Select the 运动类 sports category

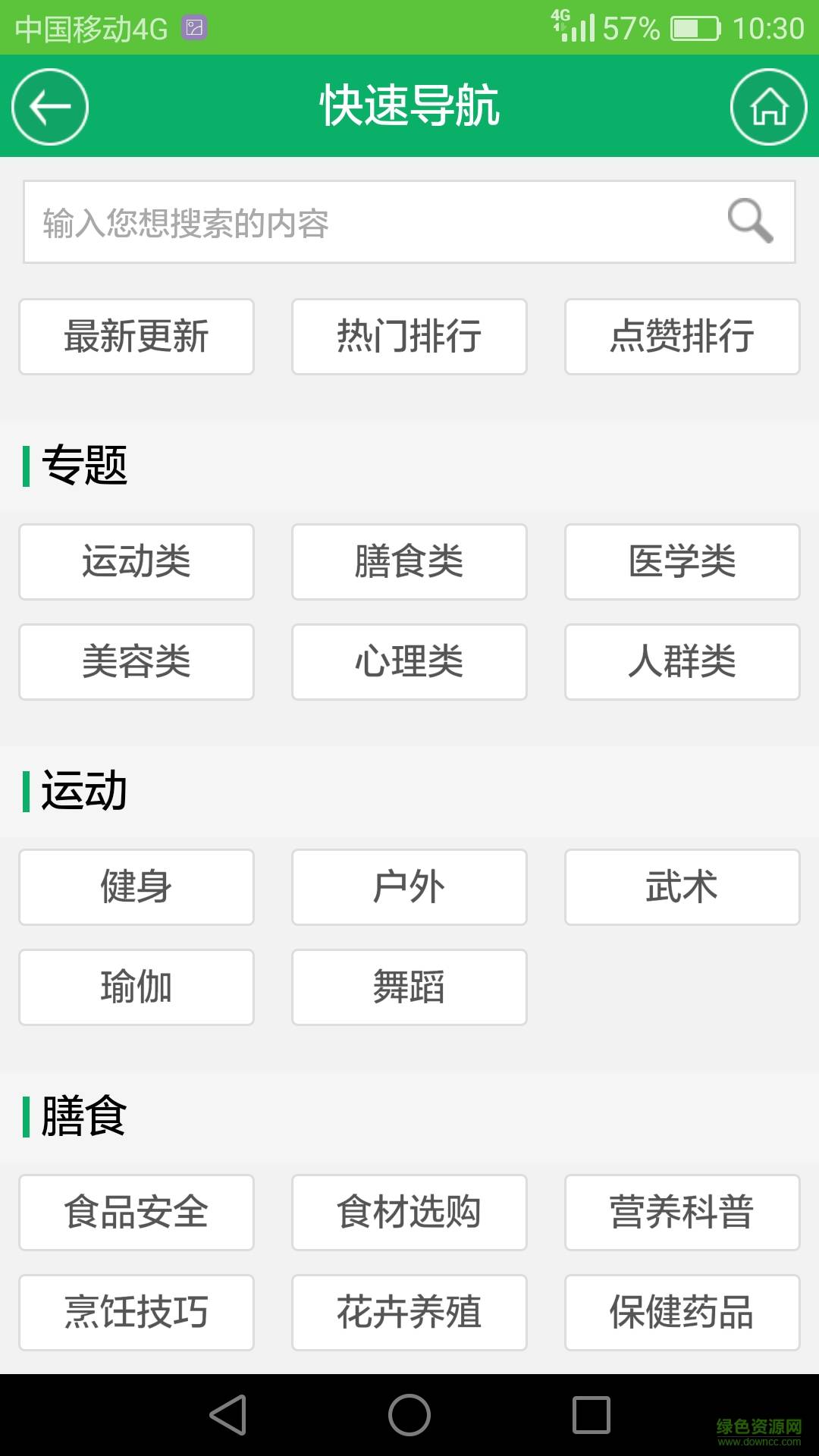(x=136, y=561)
